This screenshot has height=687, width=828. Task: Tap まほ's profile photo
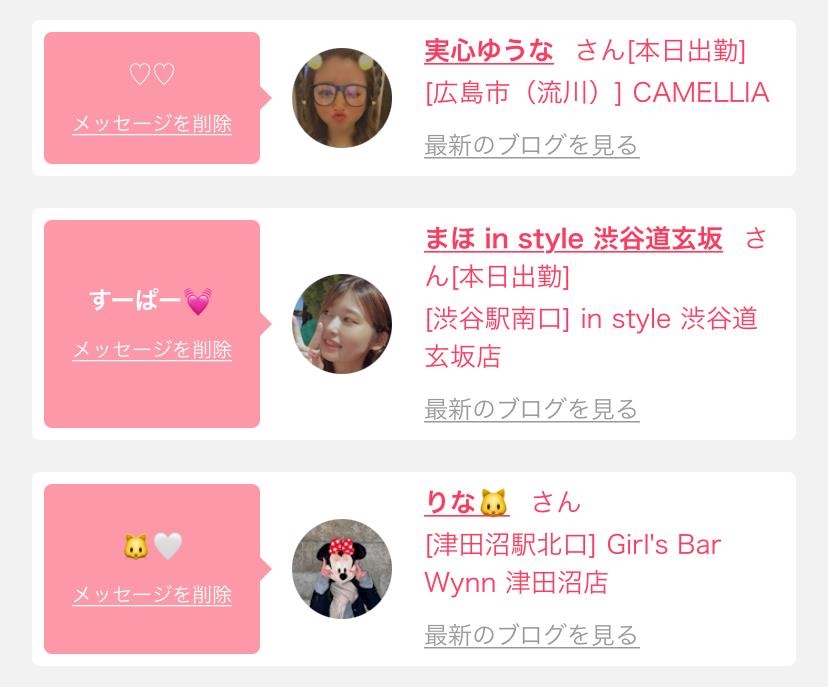341,324
